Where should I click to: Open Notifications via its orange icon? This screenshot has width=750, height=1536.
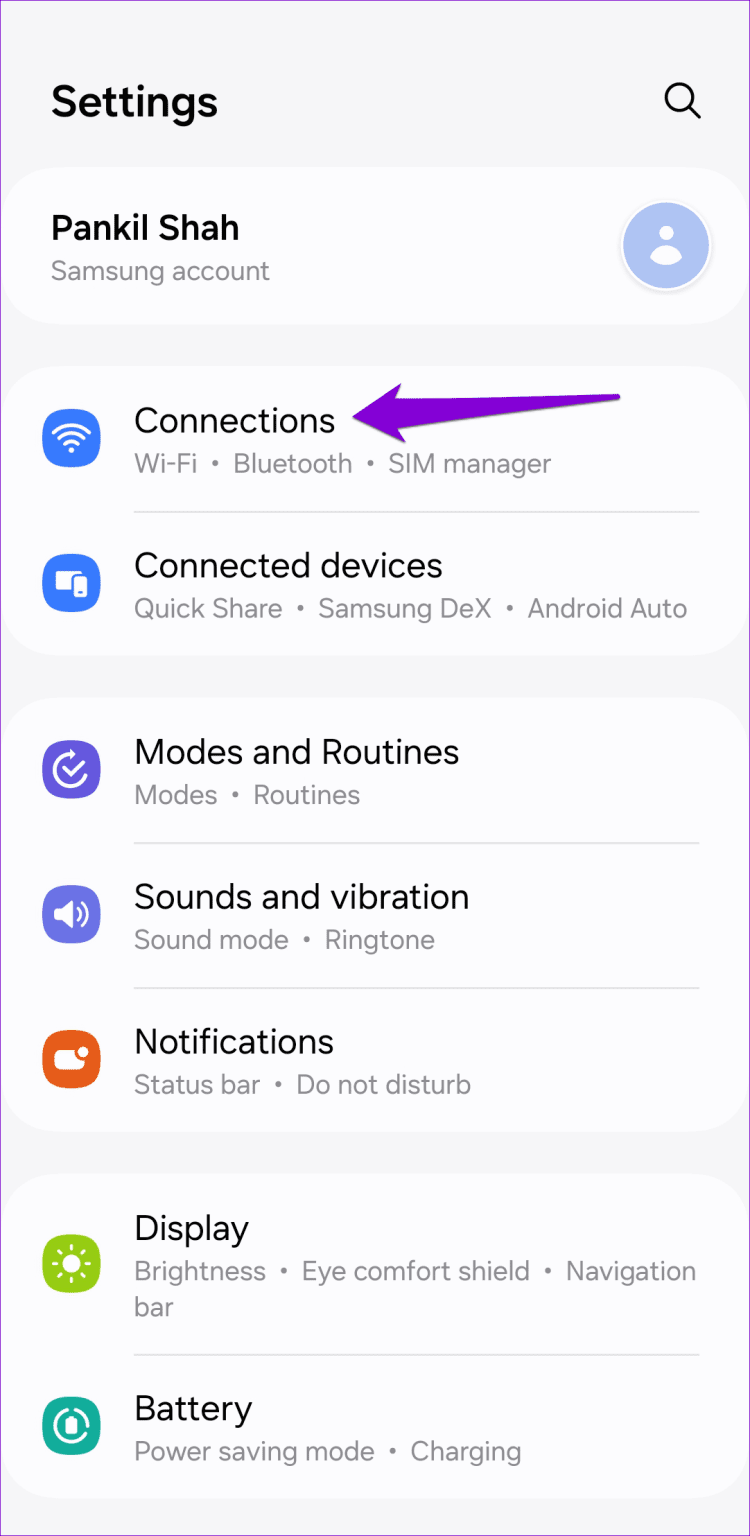pyautogui.click(x=71, y=1059)
